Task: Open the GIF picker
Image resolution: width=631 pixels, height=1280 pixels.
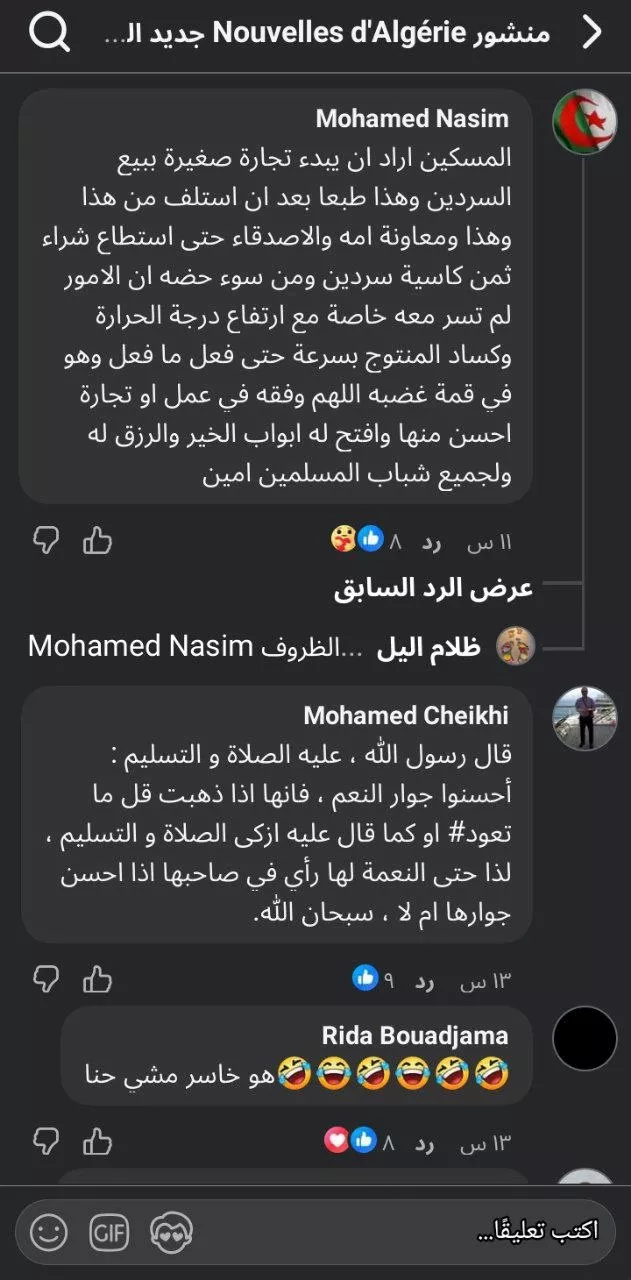Action: tap(109, 1232)
